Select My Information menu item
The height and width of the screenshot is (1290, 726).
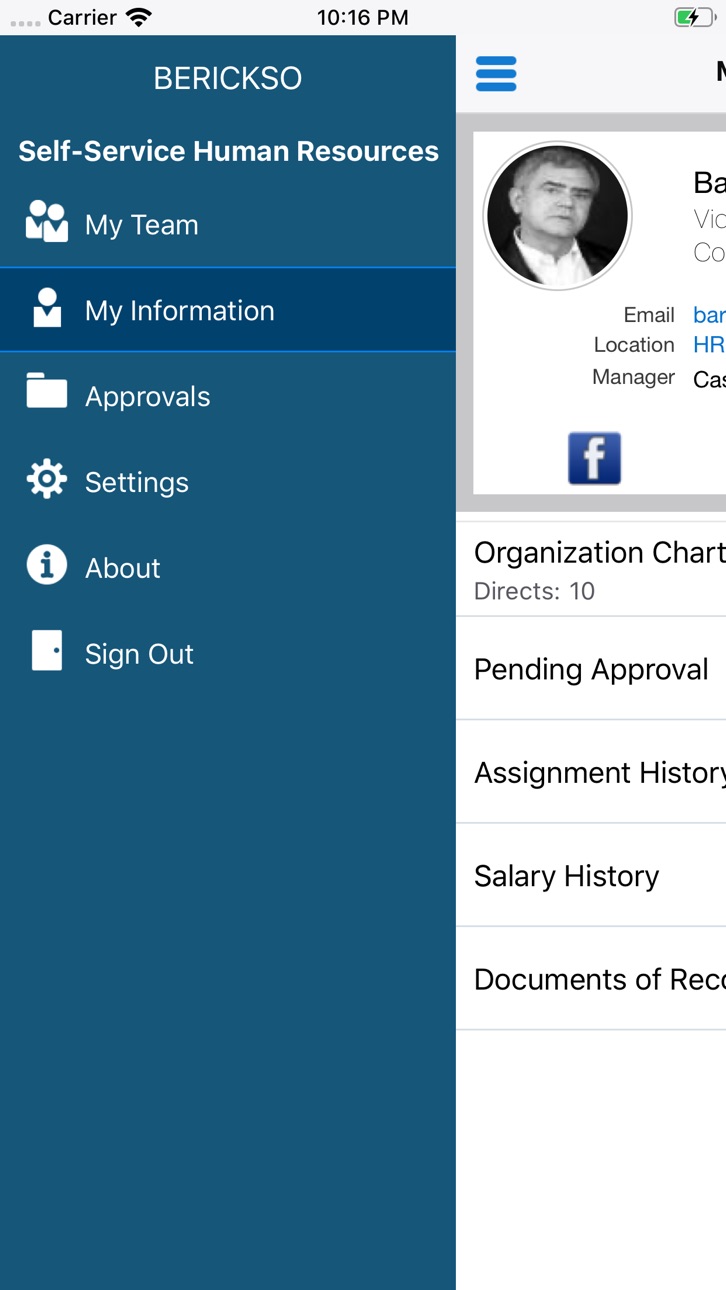[228, 310]
